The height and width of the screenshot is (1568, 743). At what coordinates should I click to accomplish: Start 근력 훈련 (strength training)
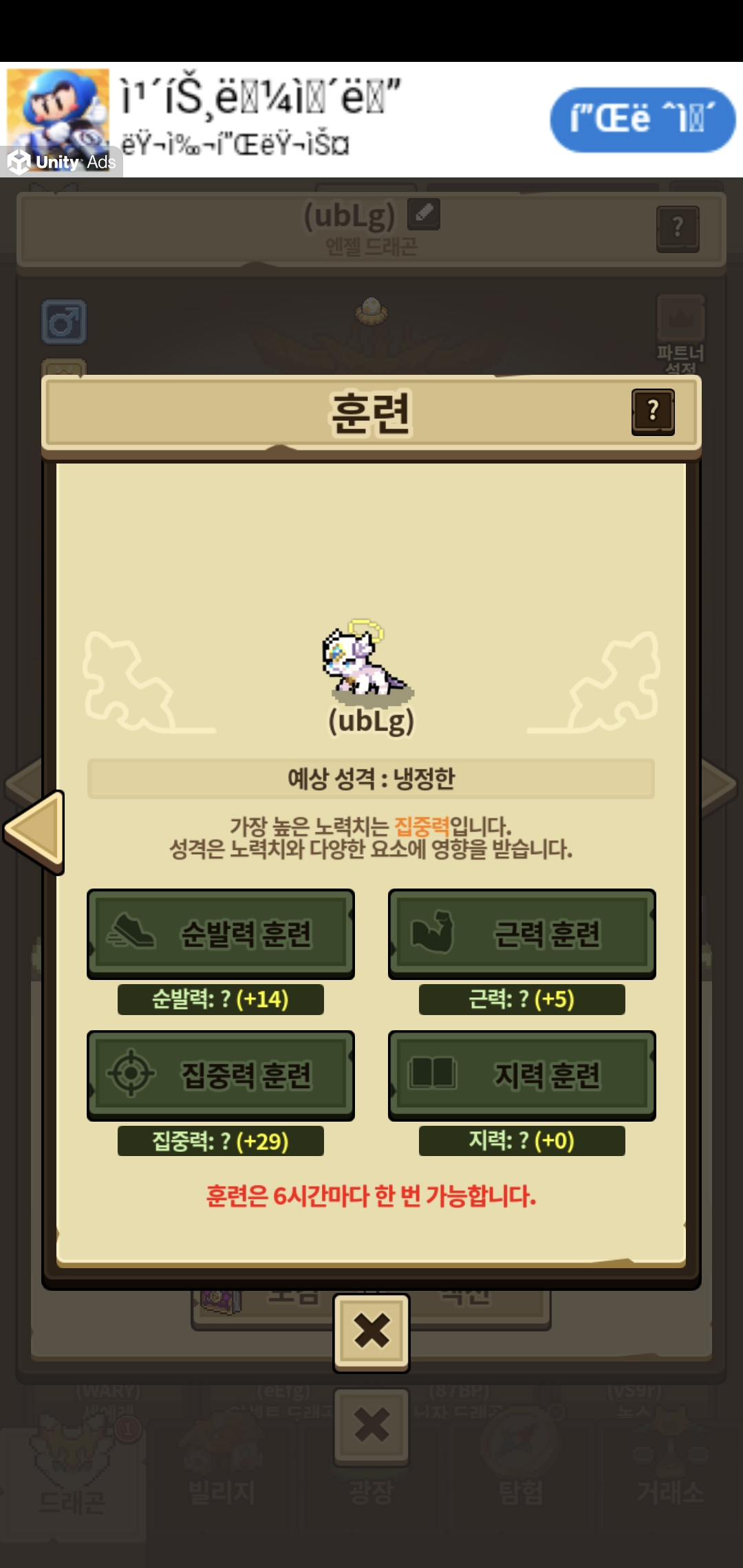click(x=521, y=933)
